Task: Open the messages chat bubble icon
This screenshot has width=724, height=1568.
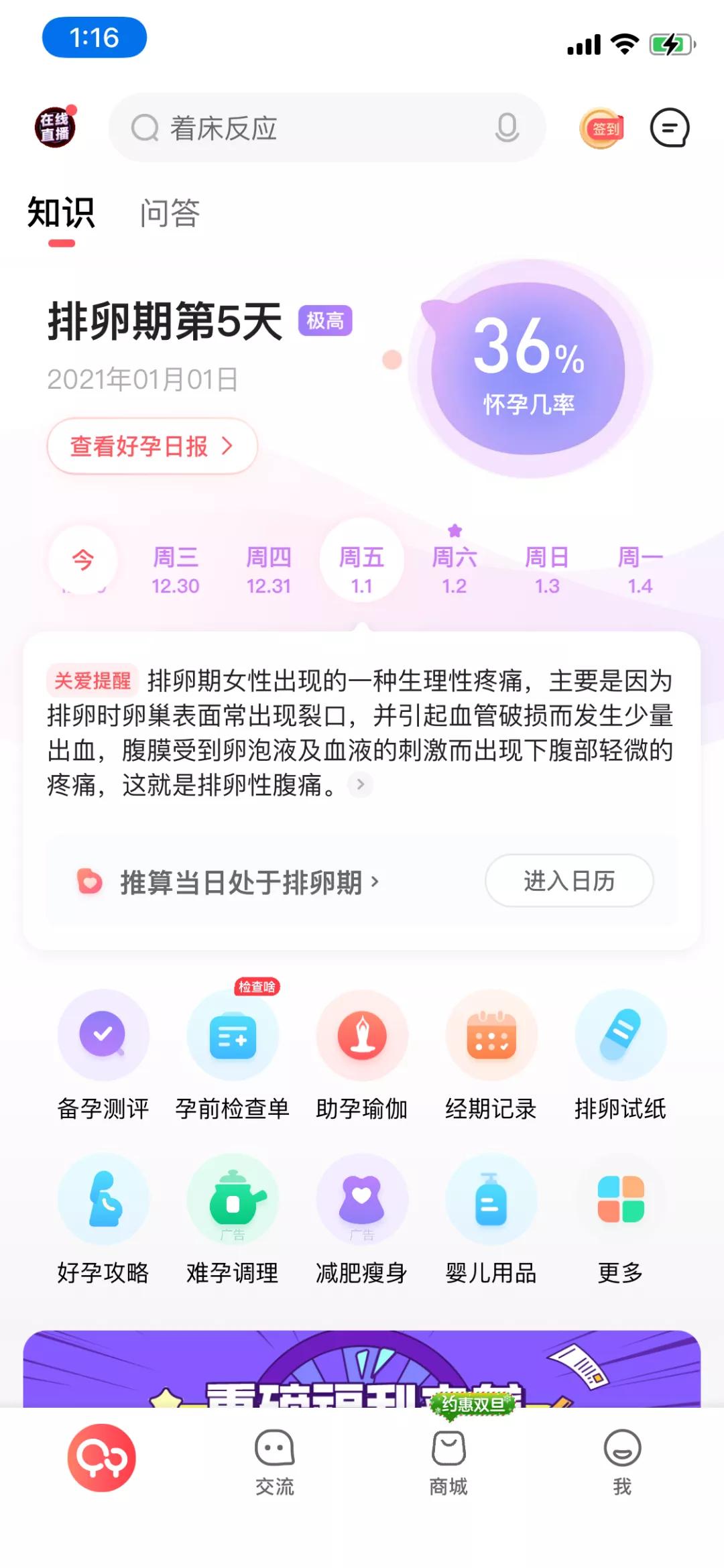Action: coord(670,128)
